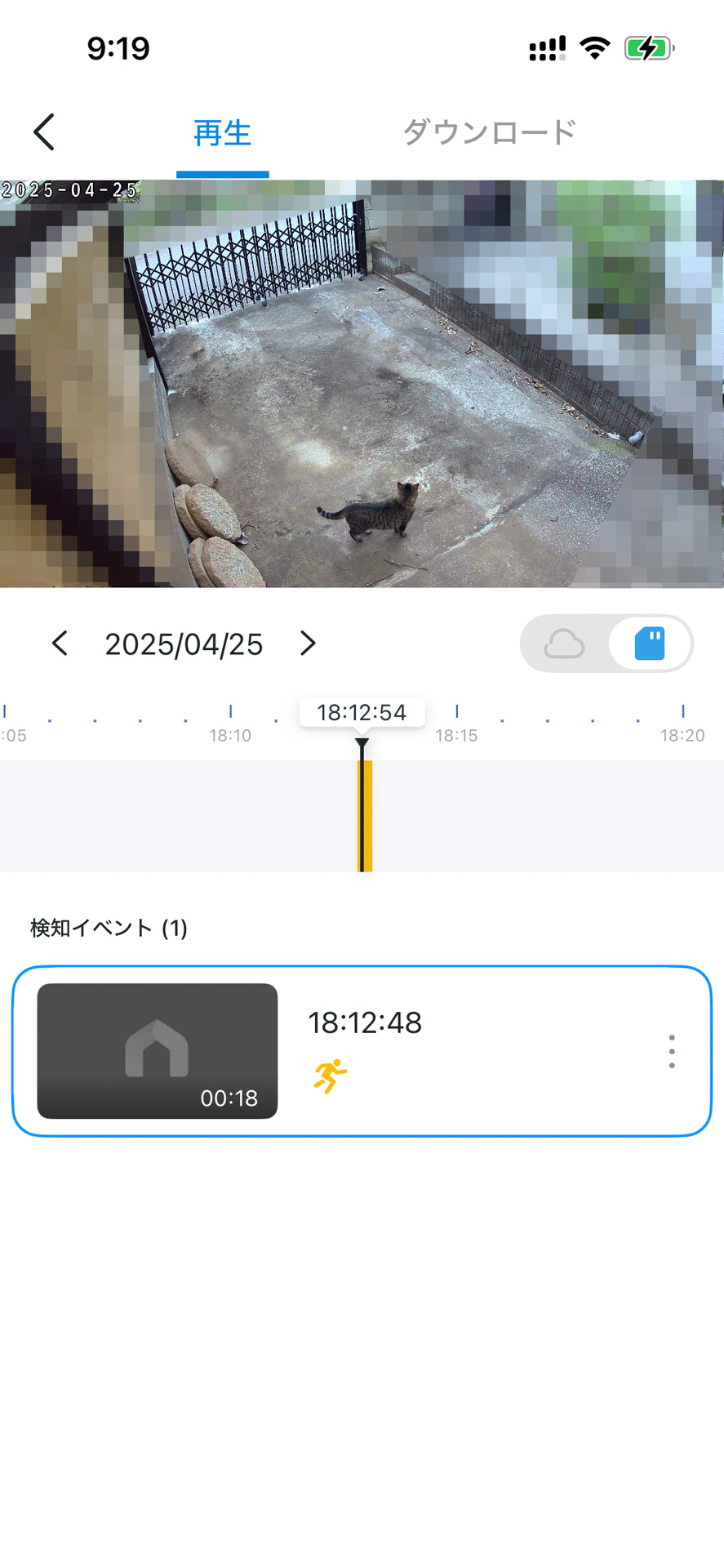Screen dimensions: 724x1568
Task: Open the date 2025/04/25 selector
Action: point(183,644)
